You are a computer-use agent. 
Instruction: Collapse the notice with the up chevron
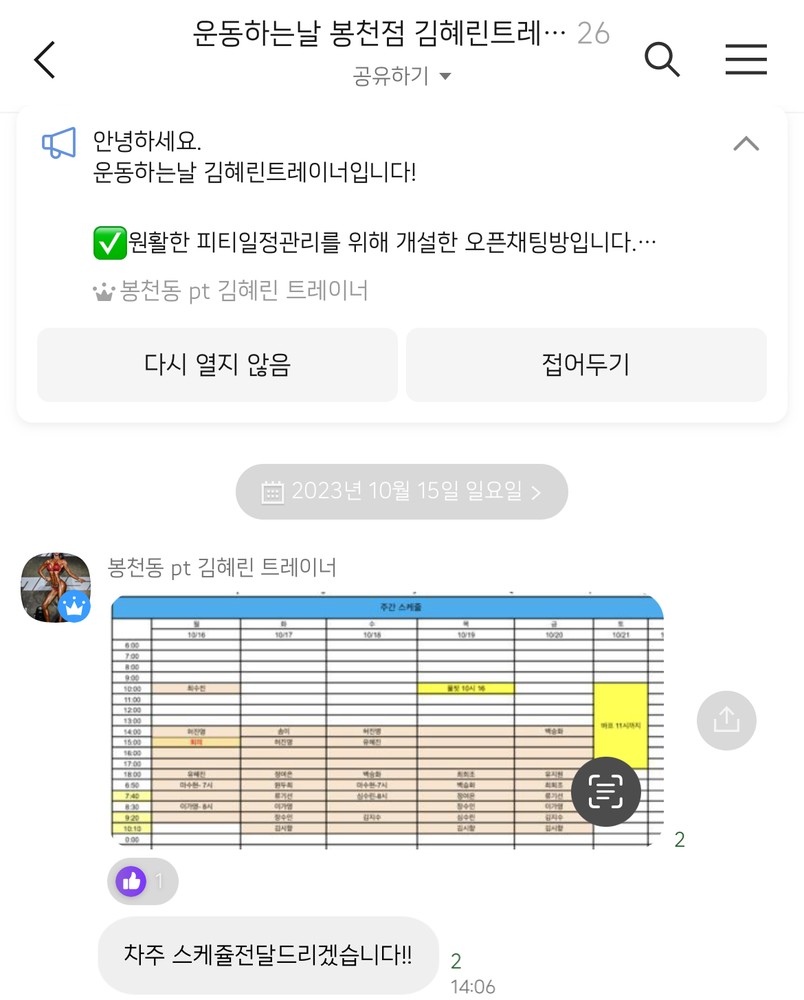746,143
